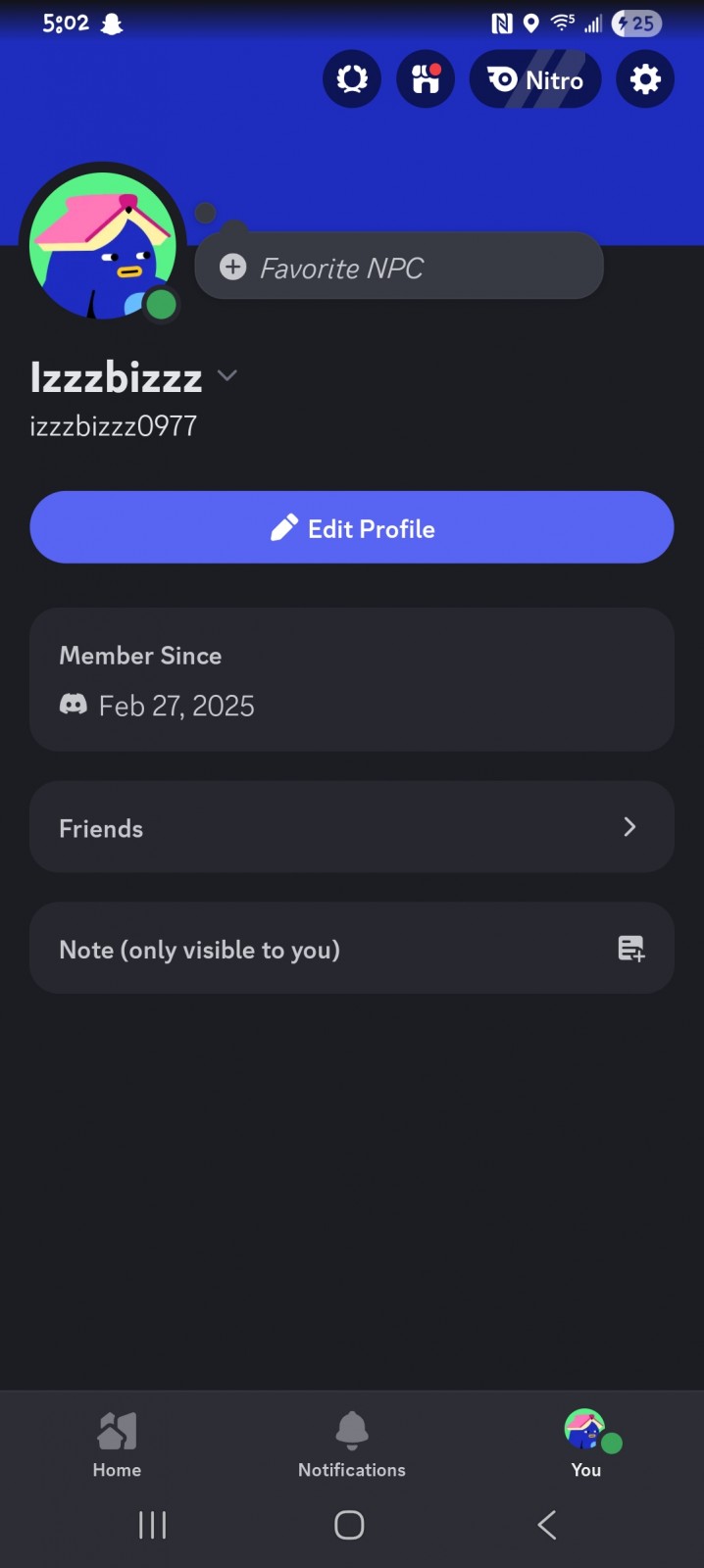Tap the Nitro button
This screenshot has width=704, height=1568.
[x=535, y=79]
